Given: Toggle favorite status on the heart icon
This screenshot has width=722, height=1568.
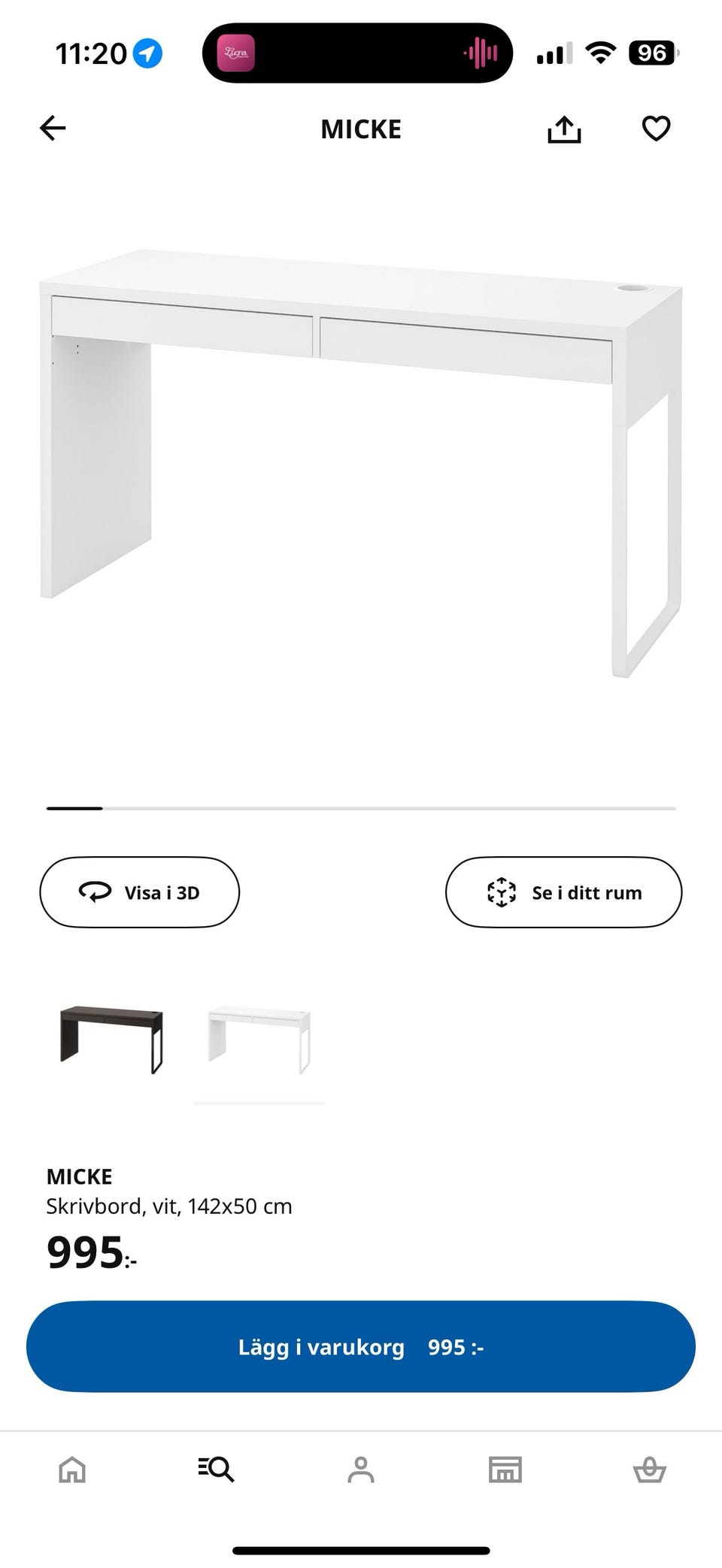Looking at the screenshot, I should click(x=656, y=128).
